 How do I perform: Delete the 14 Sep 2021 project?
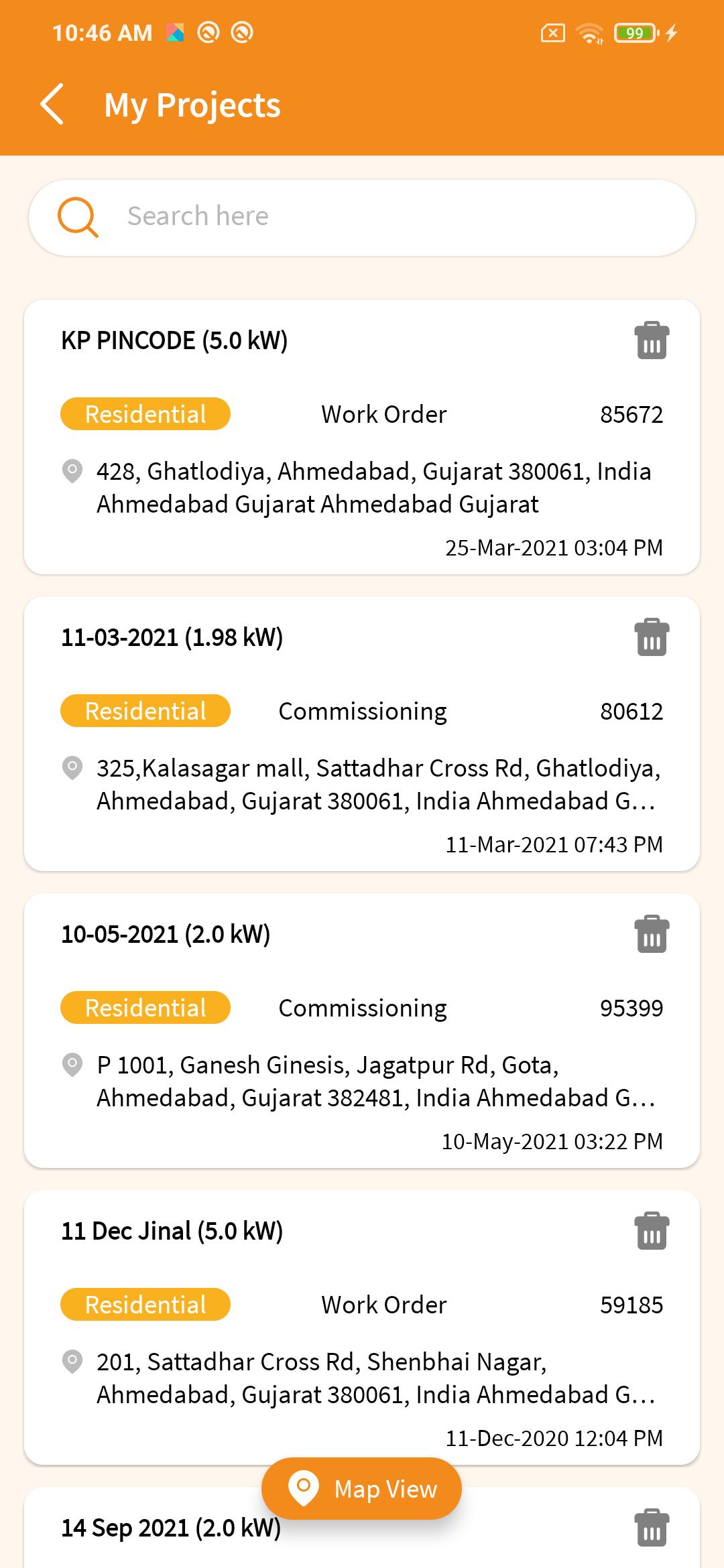(x=651, y=1528)
